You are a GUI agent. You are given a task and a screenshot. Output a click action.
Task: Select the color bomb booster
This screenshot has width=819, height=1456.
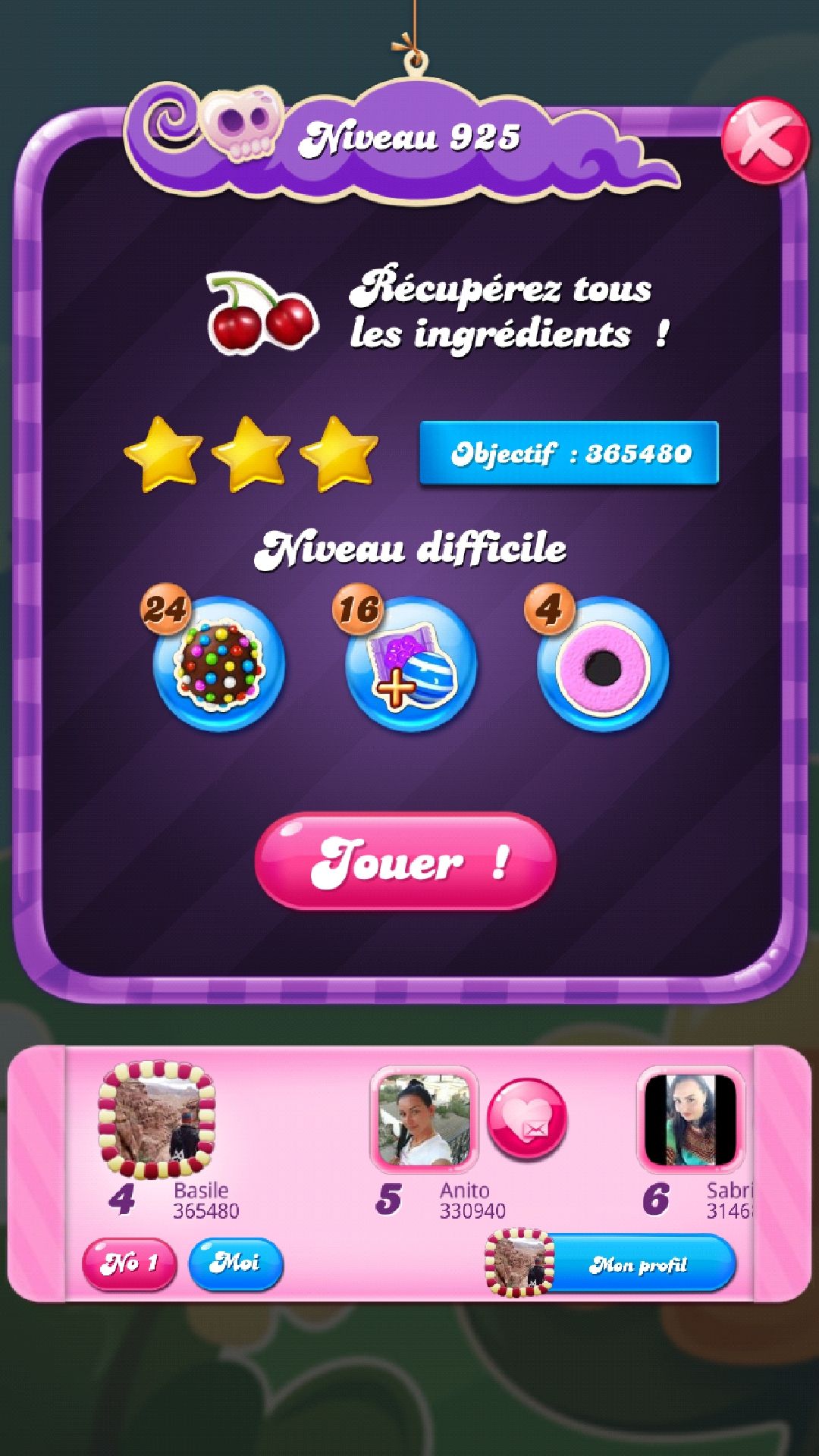click(x=219, y=664)
